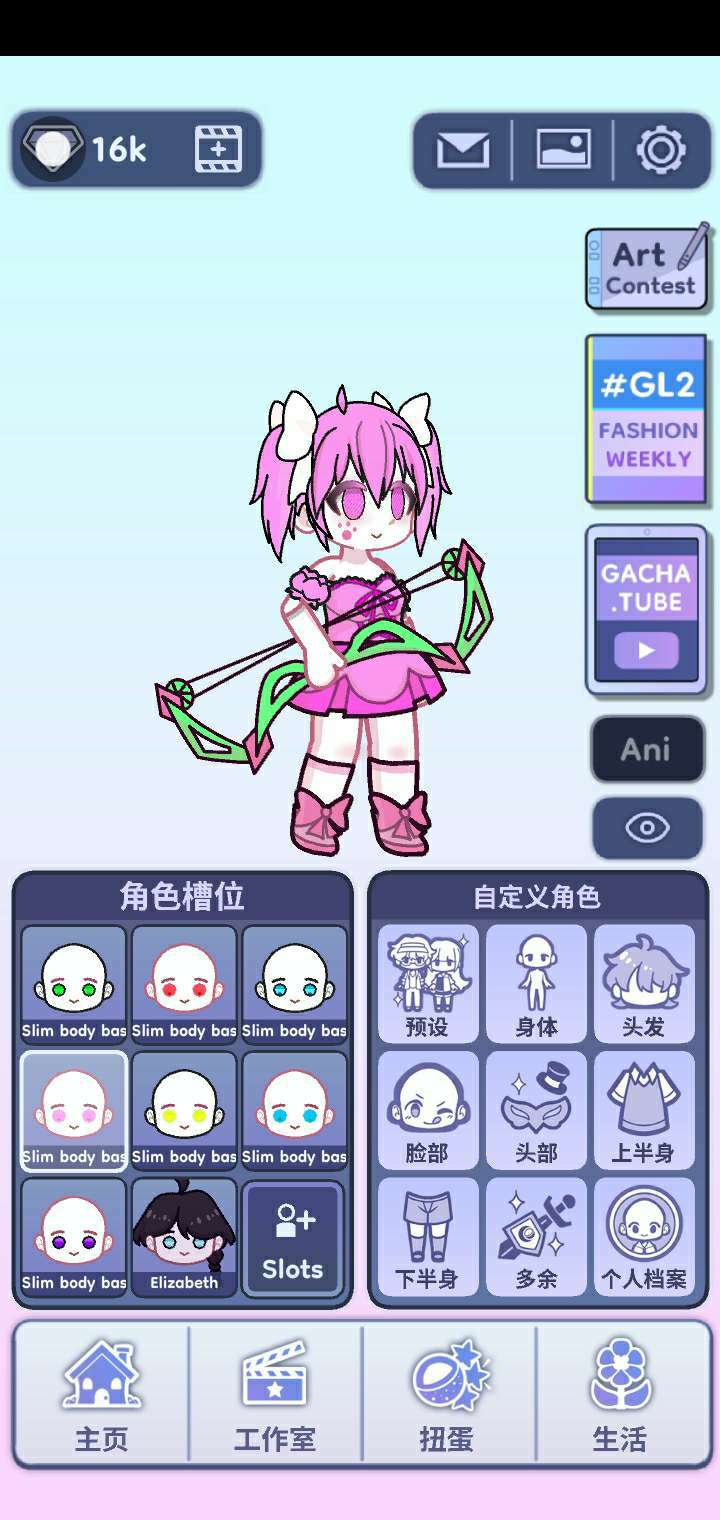Viewport: 720px width, 1520px height.
Task: Switch to the 生活 life tab
Action: click(x=621, y=1395)
